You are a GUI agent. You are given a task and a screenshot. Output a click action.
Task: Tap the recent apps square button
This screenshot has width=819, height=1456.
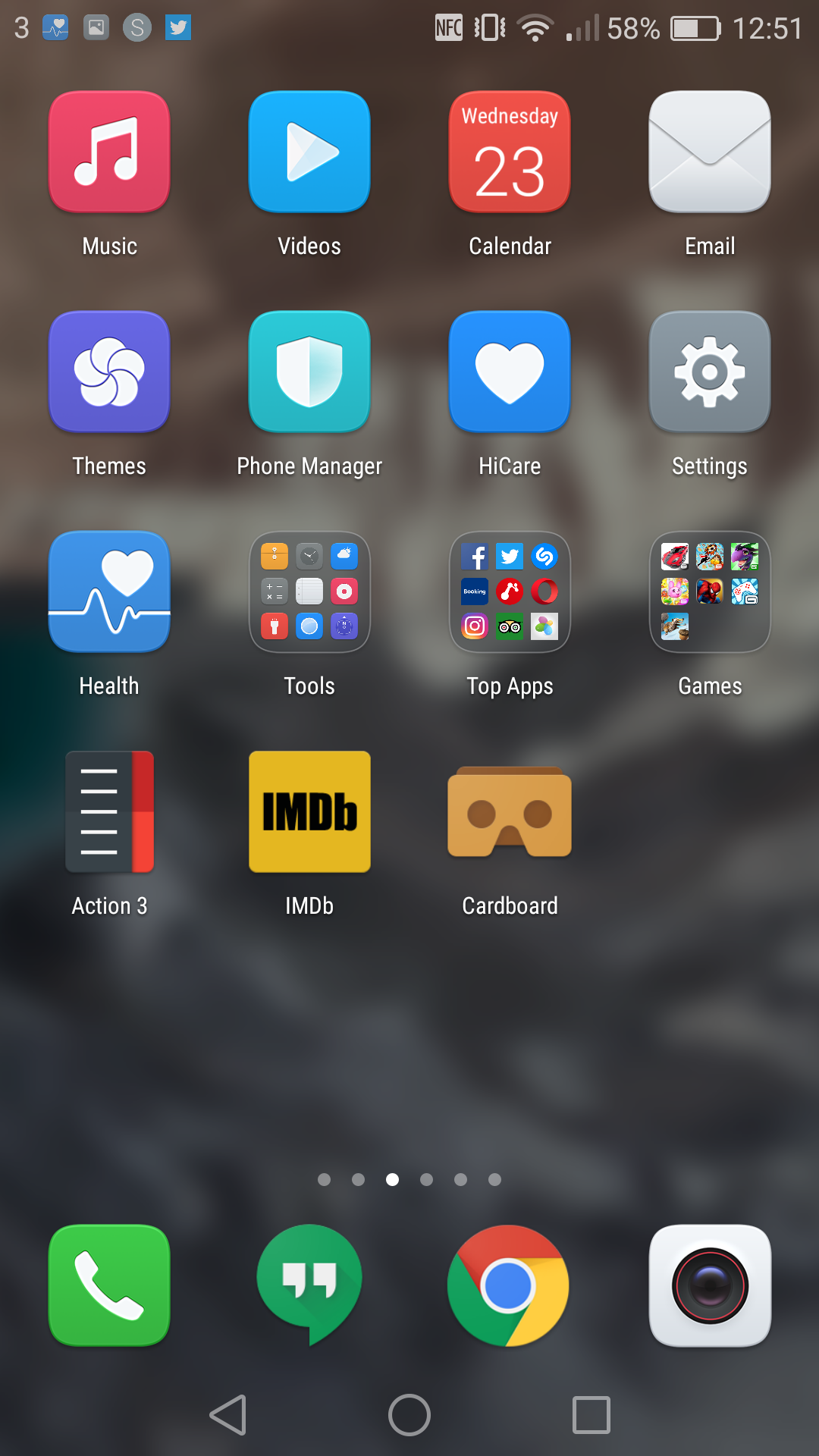(x=591, y=1415)
